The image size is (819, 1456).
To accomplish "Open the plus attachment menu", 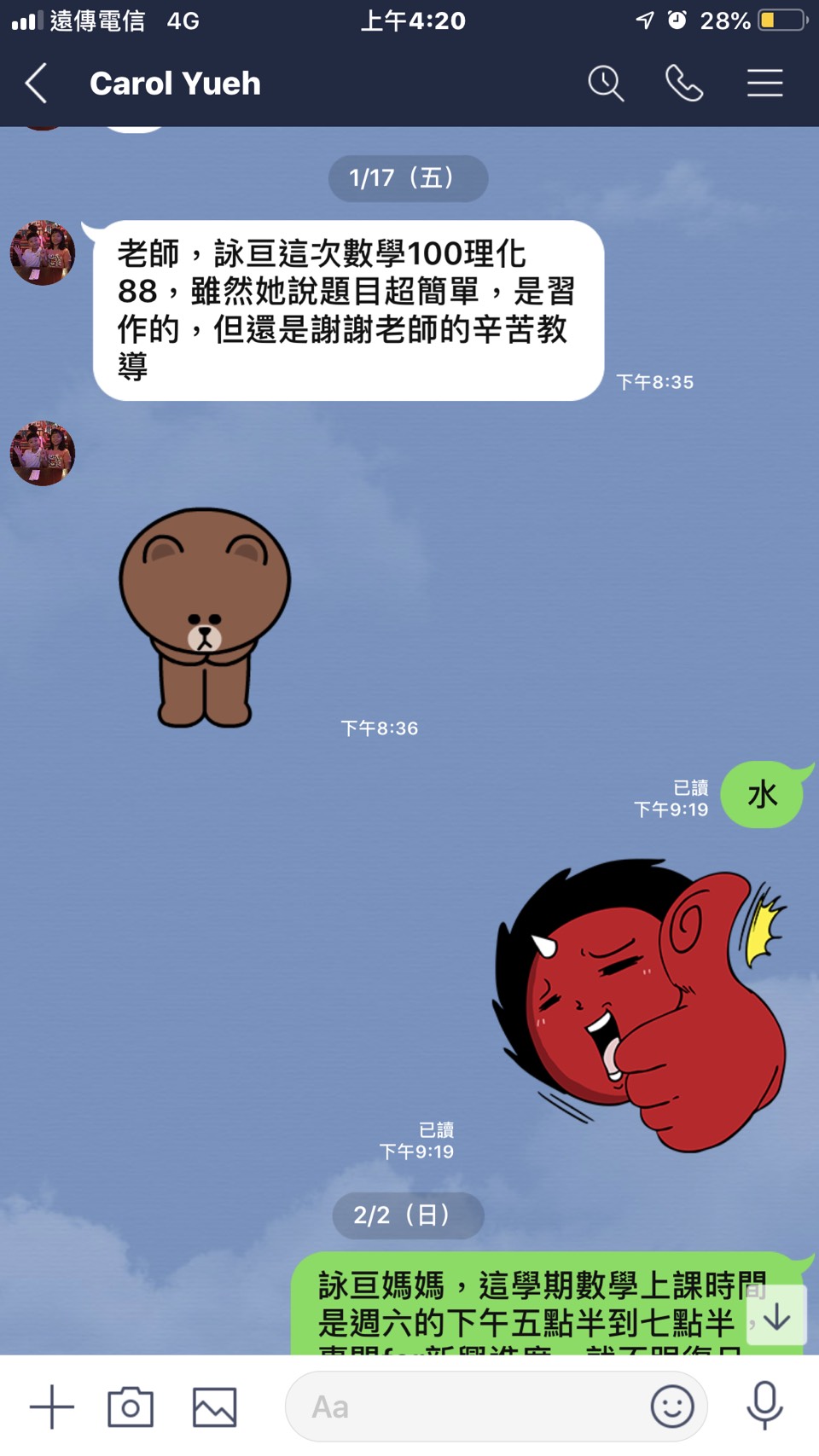I will [x=52, y=1407].
